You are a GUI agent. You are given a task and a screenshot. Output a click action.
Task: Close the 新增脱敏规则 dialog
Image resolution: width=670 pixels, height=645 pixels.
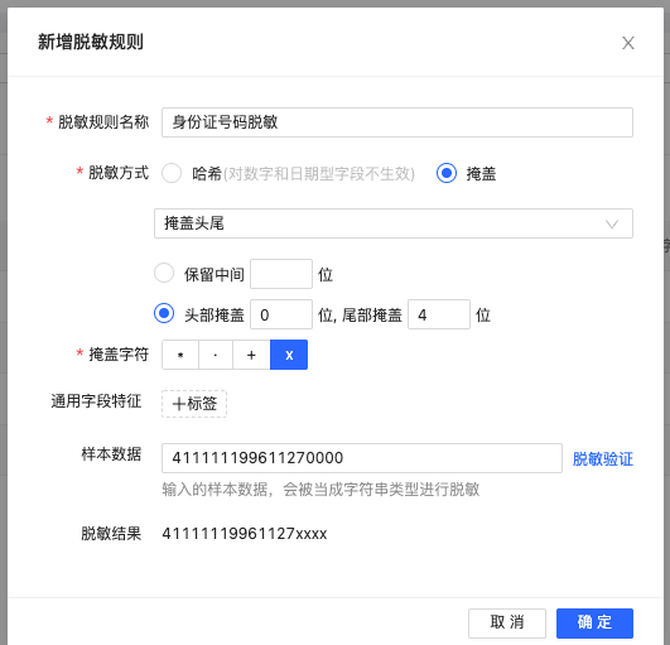pyautogui.click(x=628, y=43)
